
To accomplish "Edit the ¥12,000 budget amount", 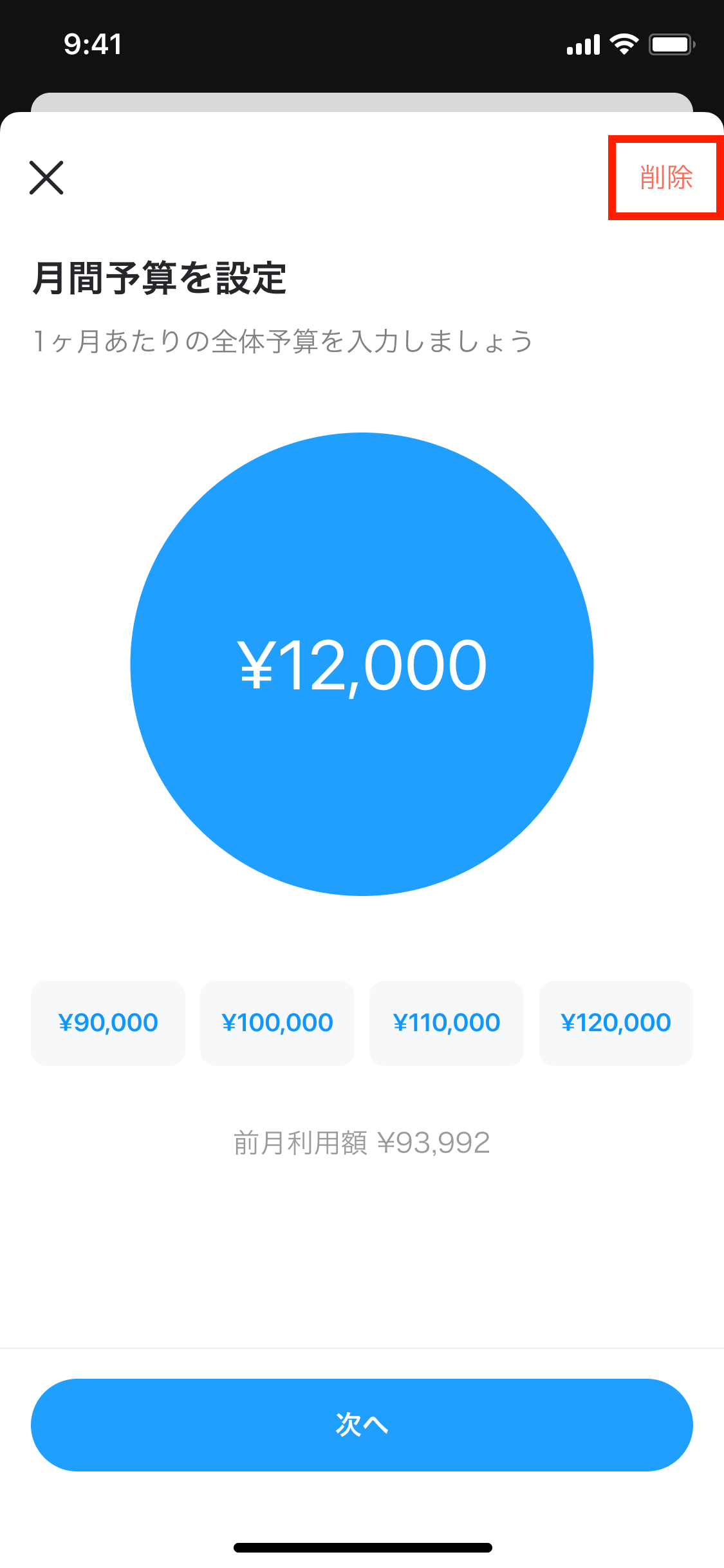I will [x=362, y=665].
